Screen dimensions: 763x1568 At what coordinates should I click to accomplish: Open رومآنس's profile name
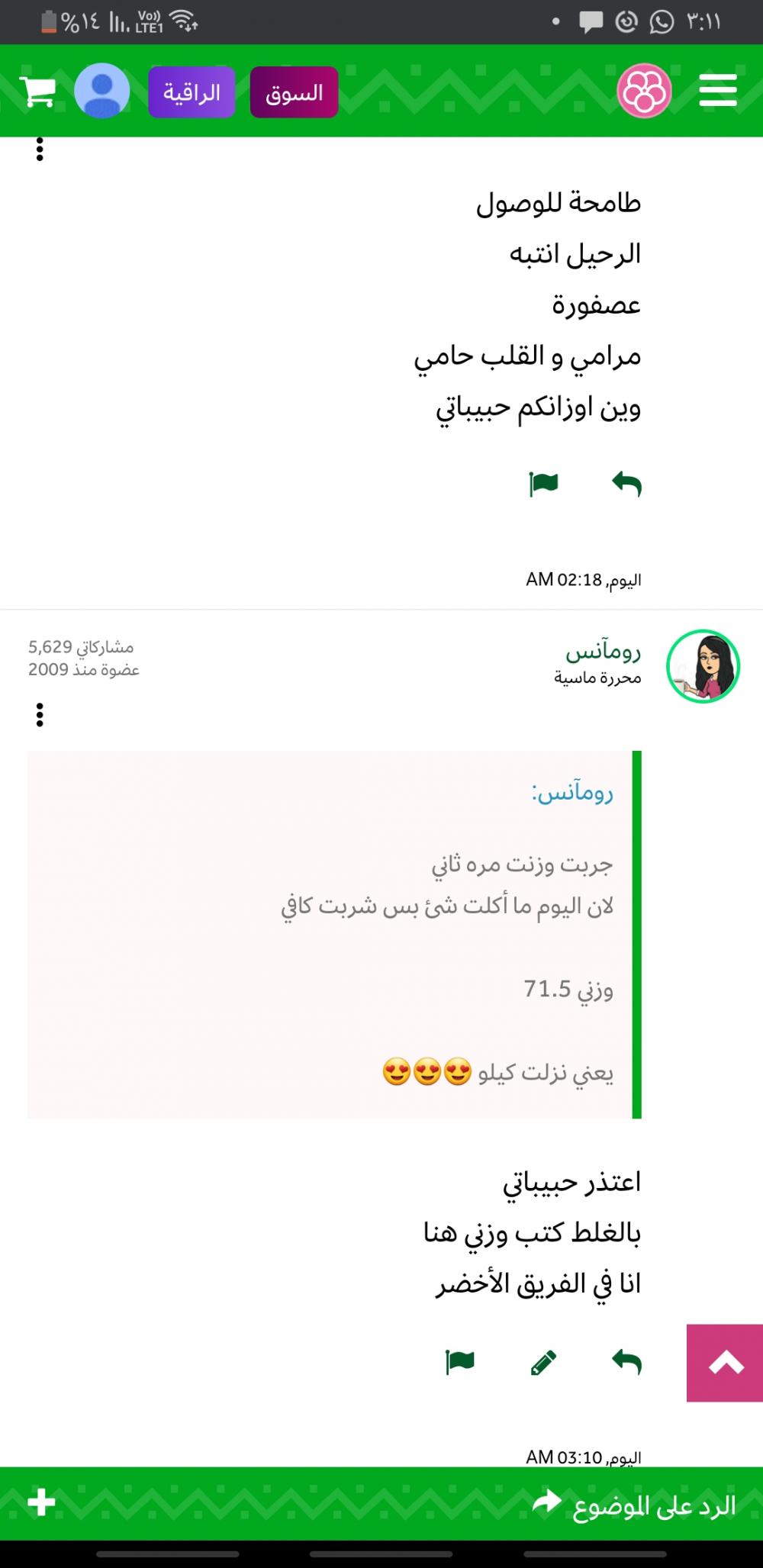604,652
